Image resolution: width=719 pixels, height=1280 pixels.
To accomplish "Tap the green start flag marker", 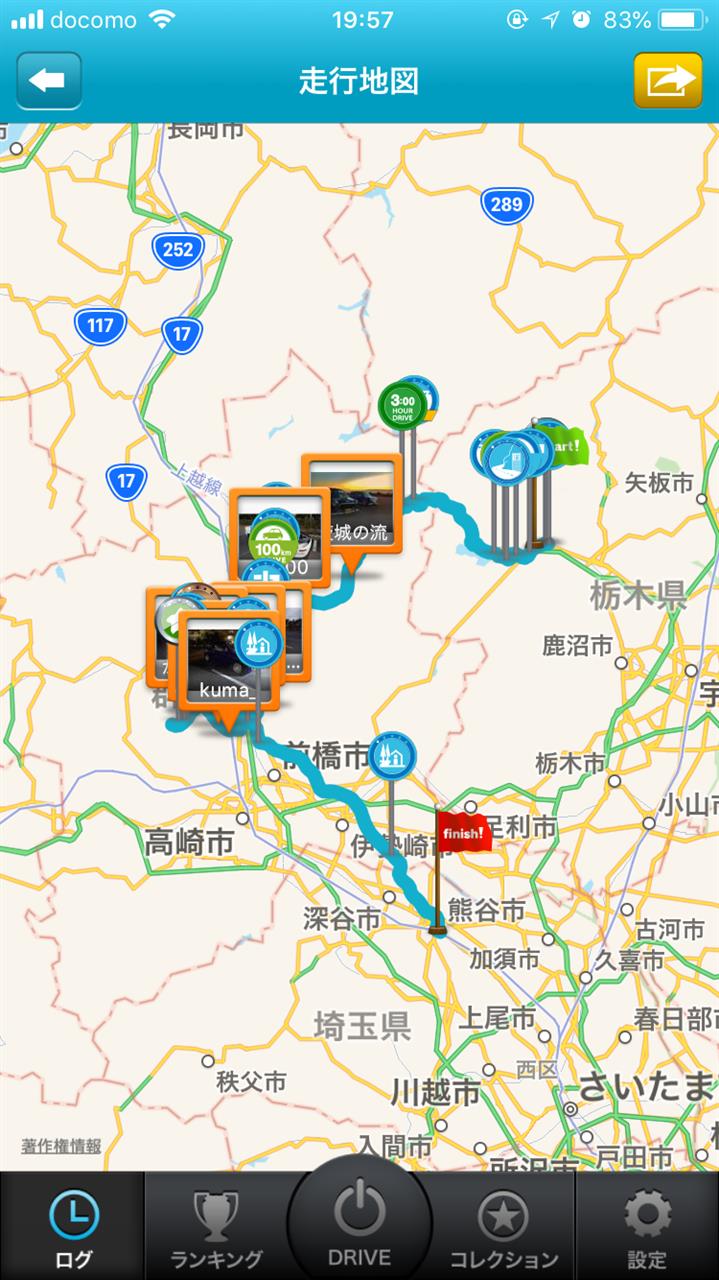I will click(x=562, y=443).
